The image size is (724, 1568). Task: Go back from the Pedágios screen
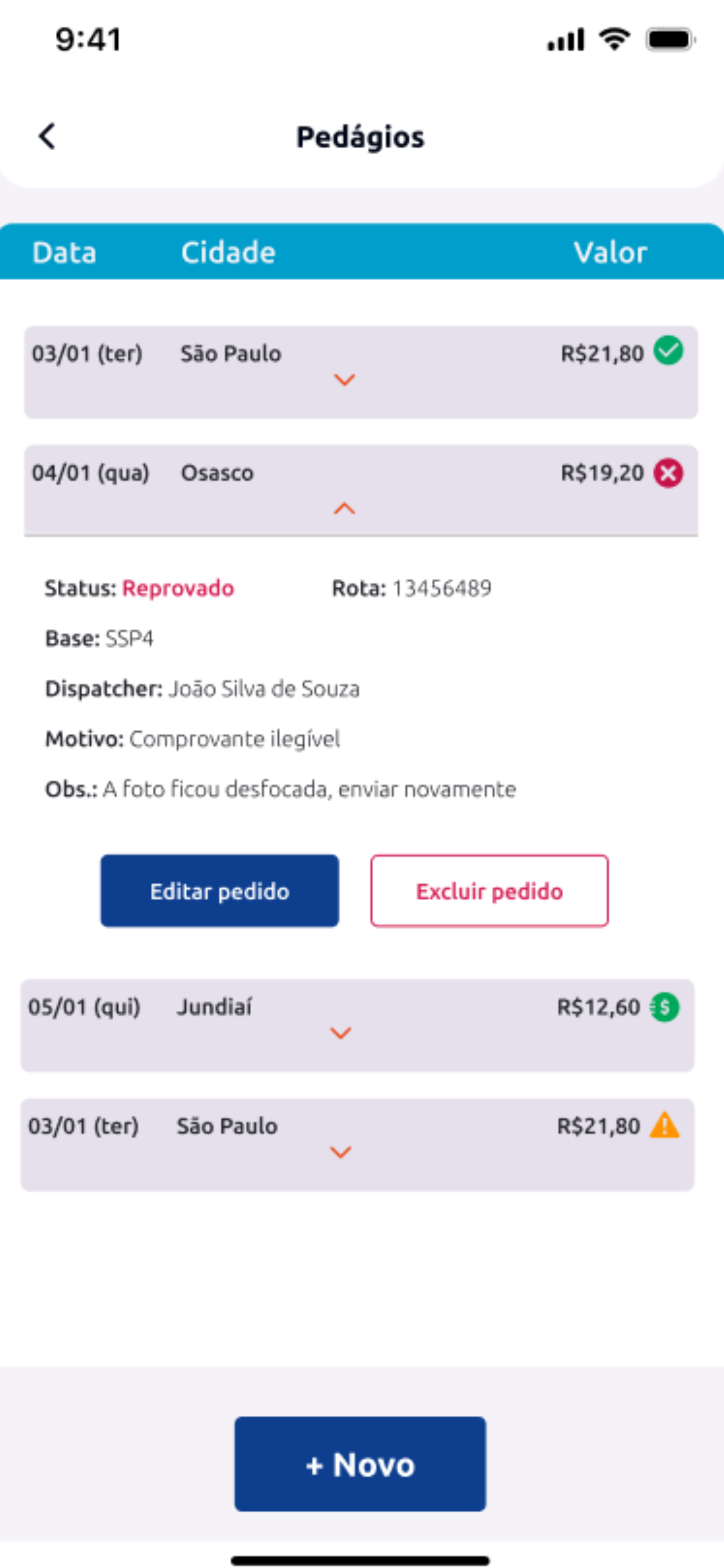pos(47,136)
